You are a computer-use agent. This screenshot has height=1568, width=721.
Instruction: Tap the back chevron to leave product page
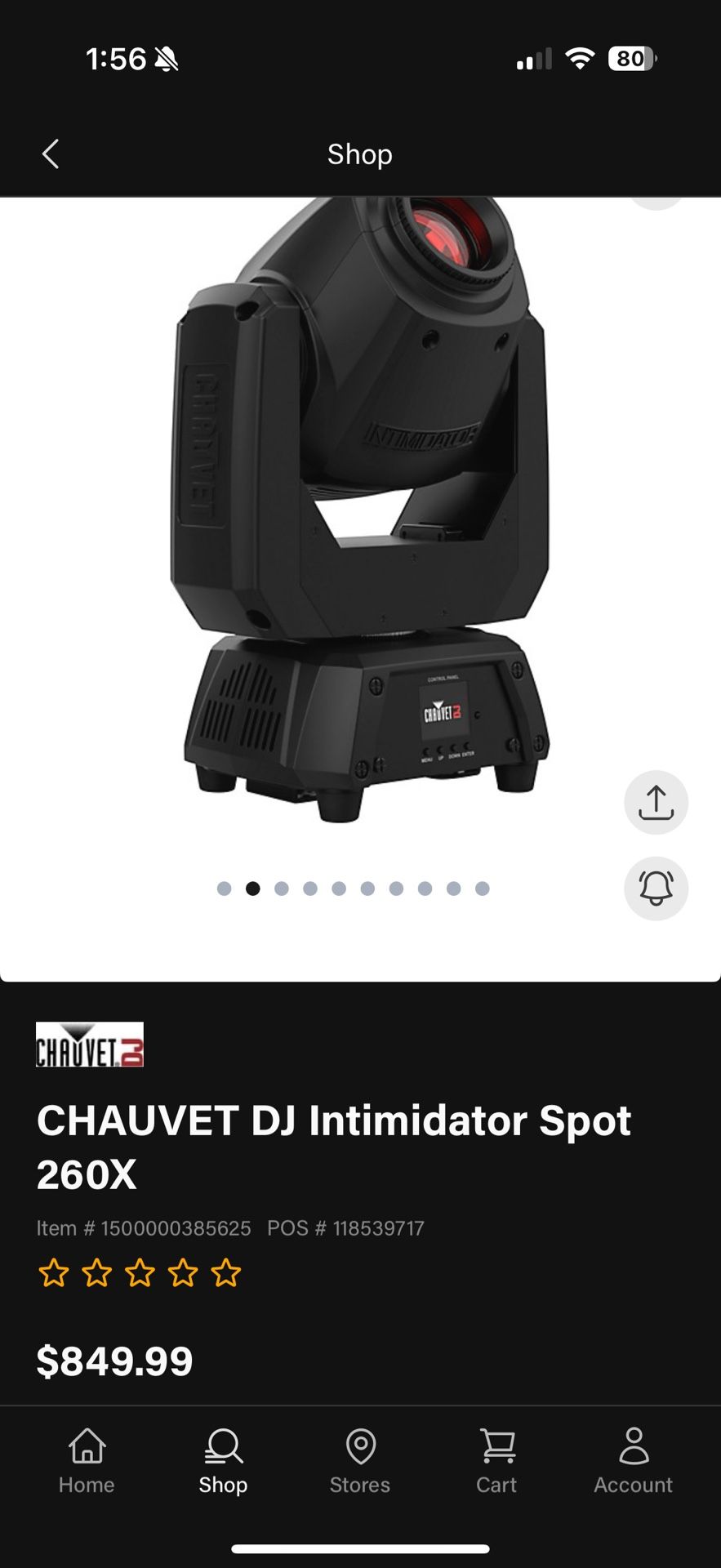51,154
